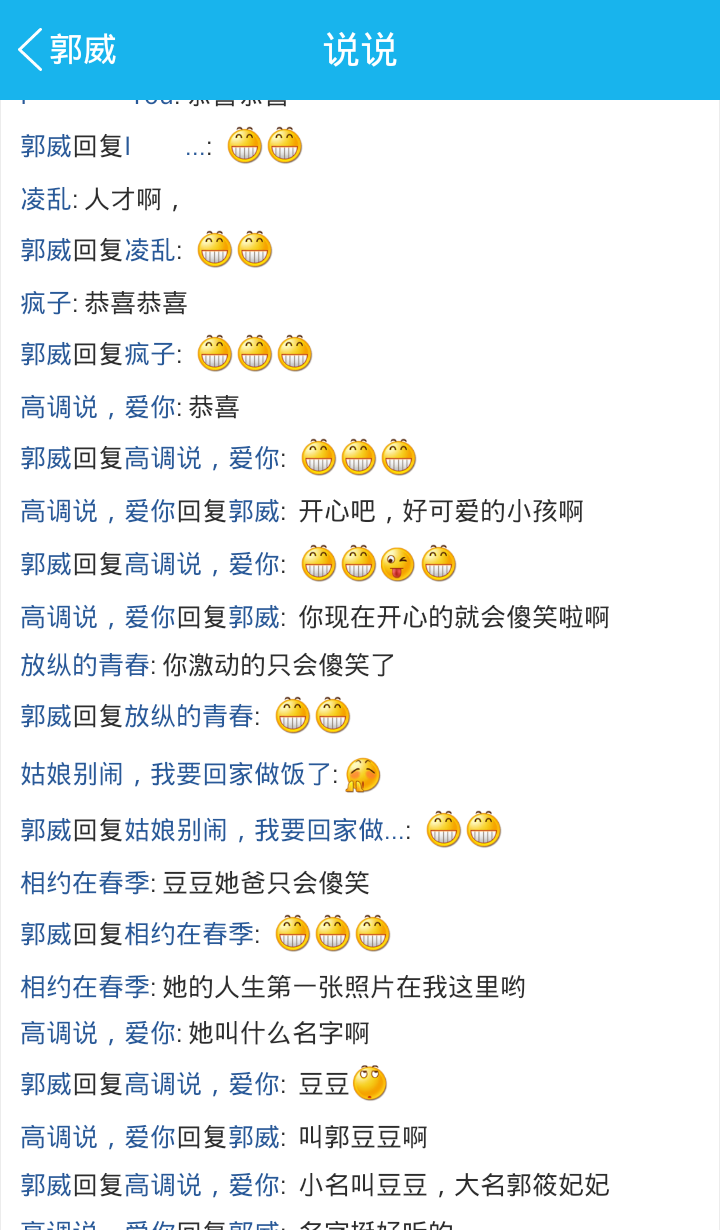Tap 疯子's name beside 恭喜恭喜
Viewport: 720px width, 1230px height.
pyautogui.click(x=46, y=303)
